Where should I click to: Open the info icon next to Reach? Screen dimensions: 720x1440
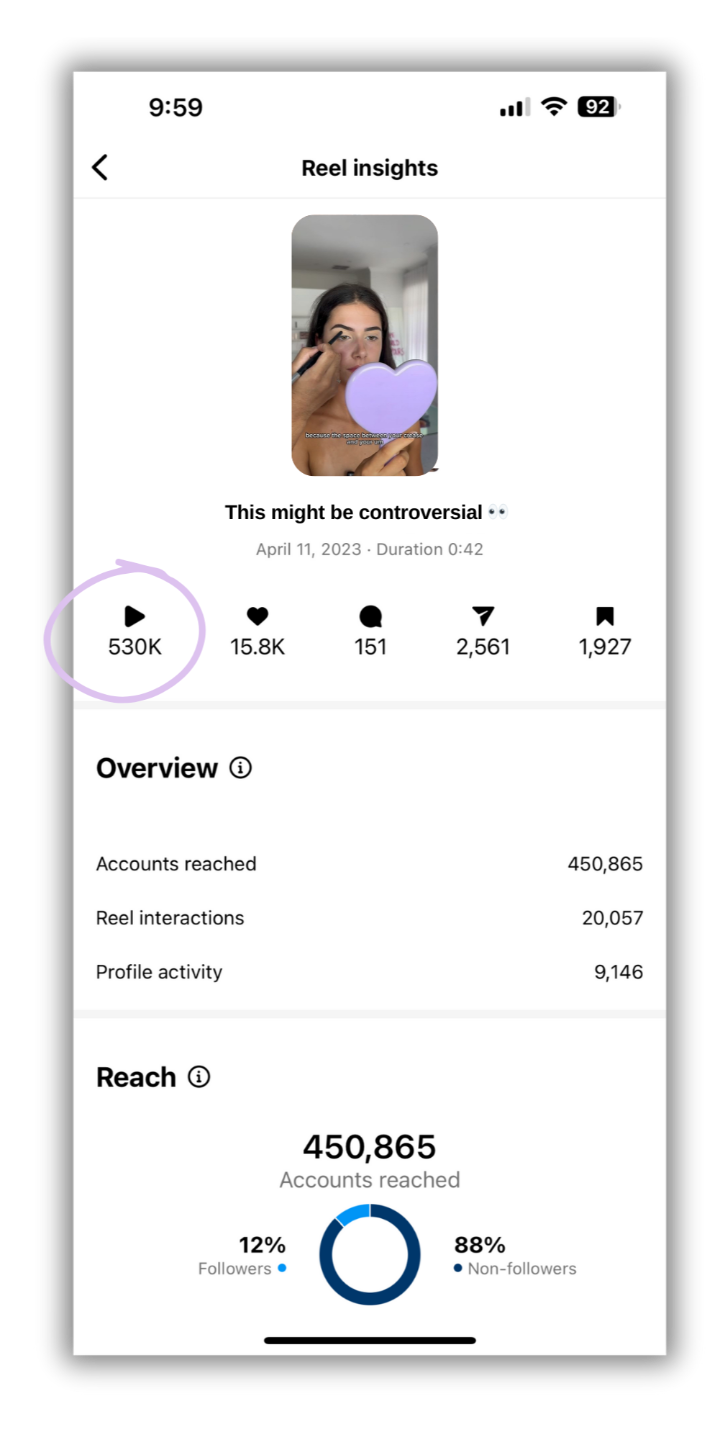pos(199,1077)
